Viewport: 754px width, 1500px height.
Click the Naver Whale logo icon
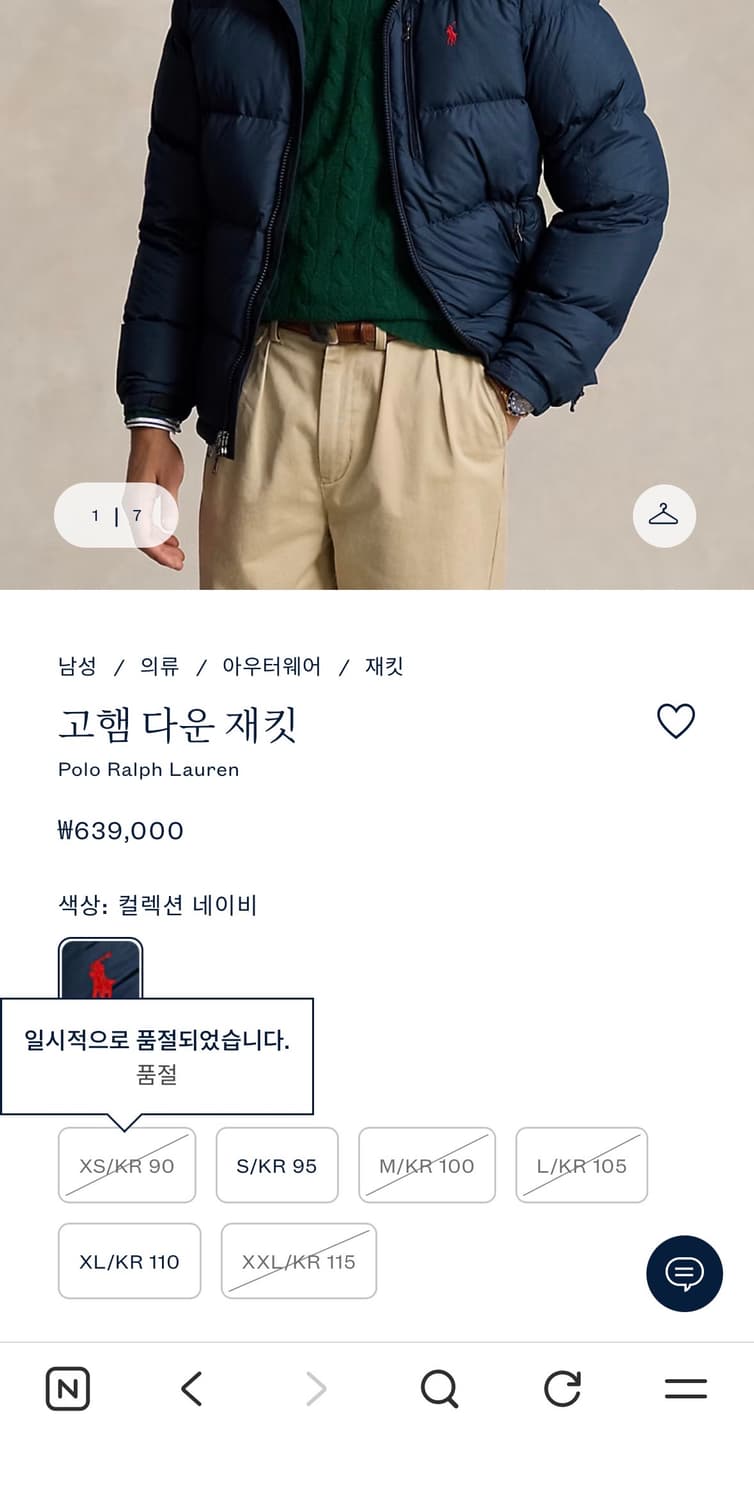coord(66,1388)
